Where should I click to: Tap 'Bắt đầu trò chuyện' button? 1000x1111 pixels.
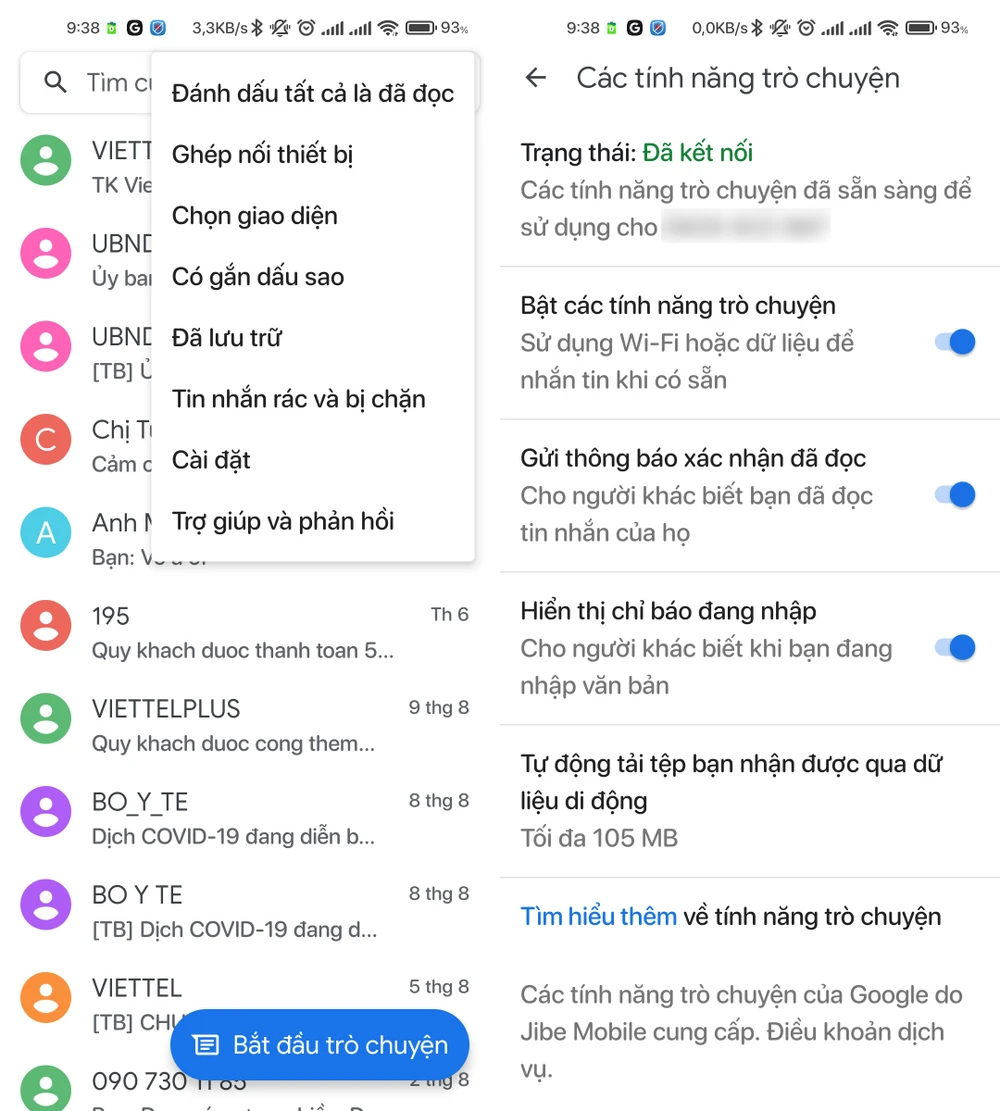click(320, 1045)
